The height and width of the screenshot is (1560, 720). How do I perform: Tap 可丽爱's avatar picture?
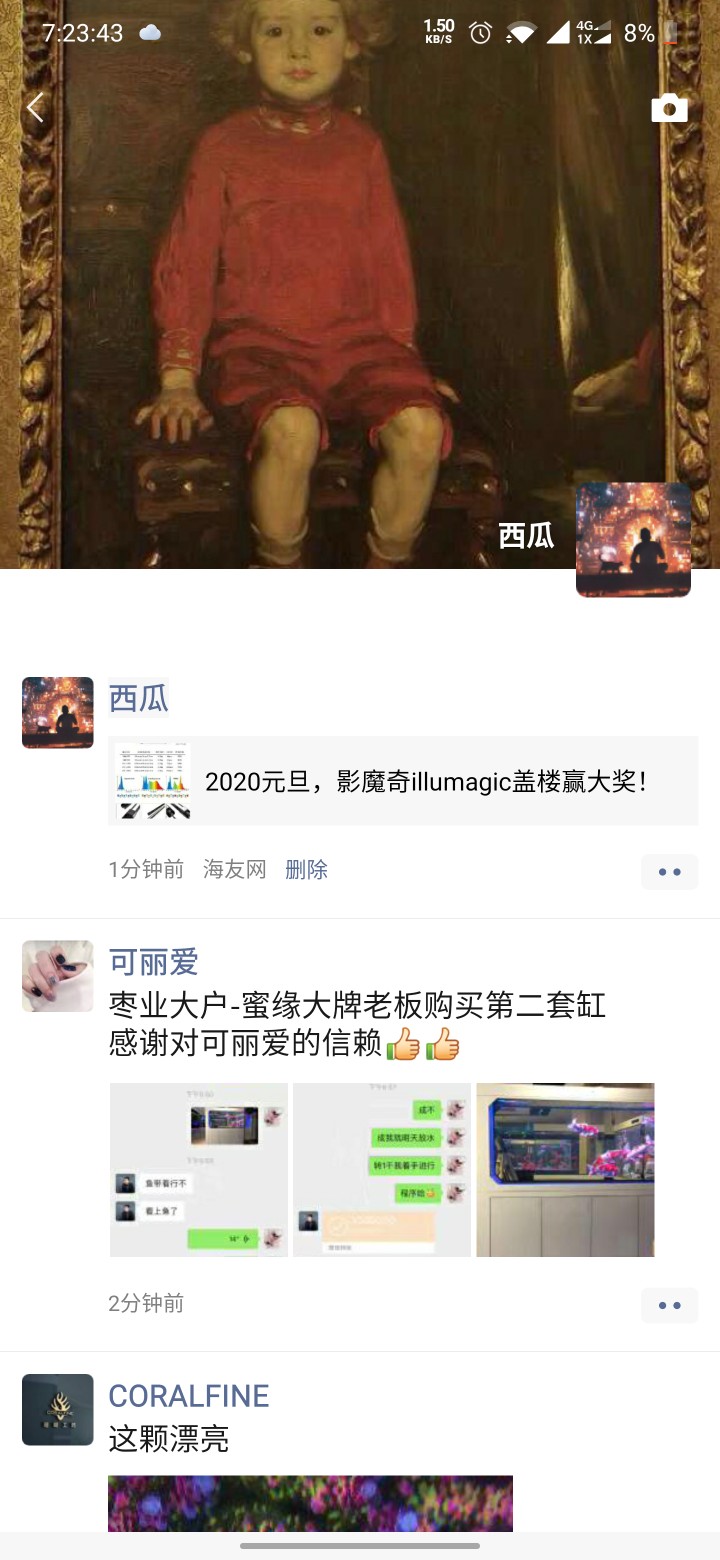coord(58,975)
